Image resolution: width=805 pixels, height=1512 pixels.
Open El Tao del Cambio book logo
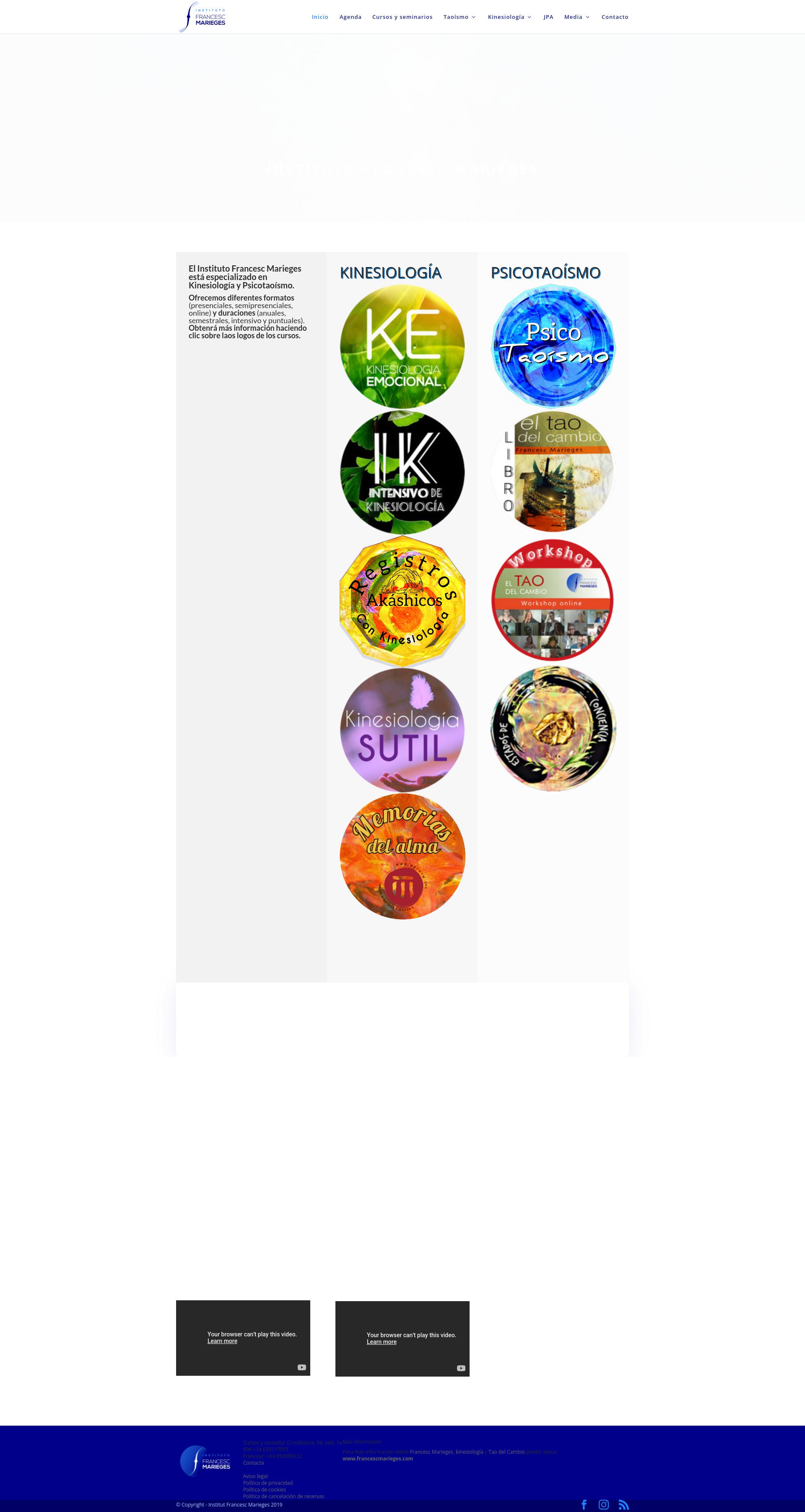coord(553,472)
